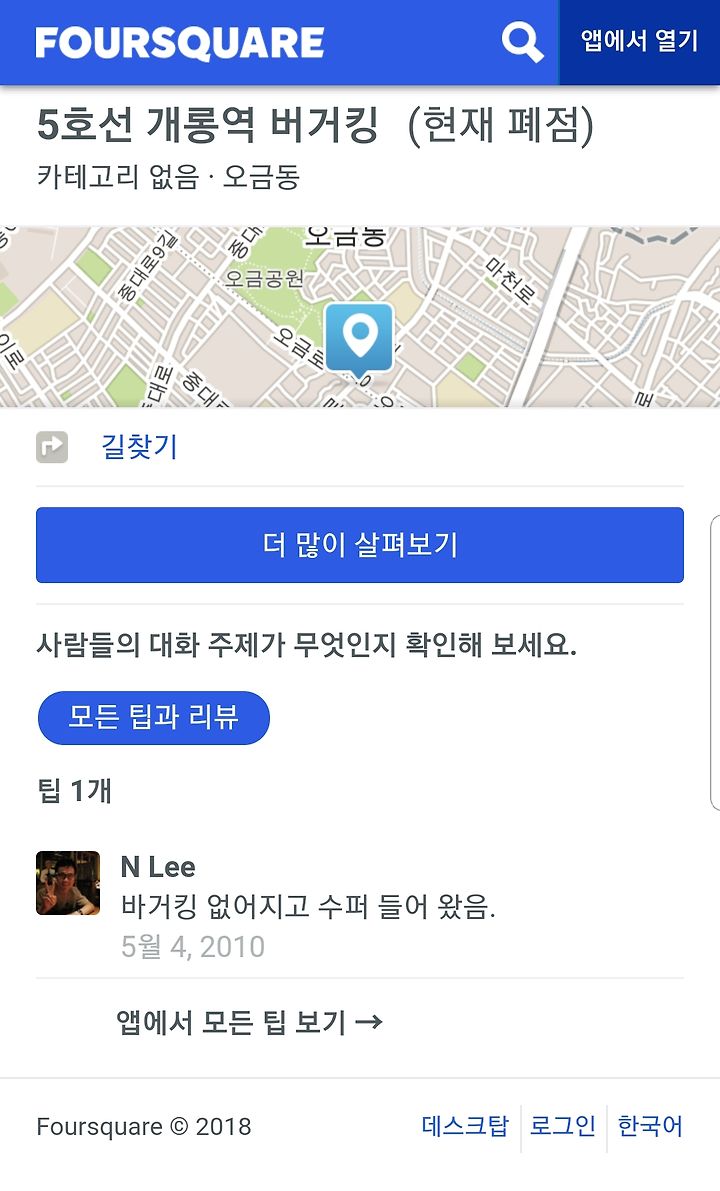Image resolution: width=720 pixels, height=1191 pixels.
Task: Open the search magnifier icon
Action: [x=523, y=42]
